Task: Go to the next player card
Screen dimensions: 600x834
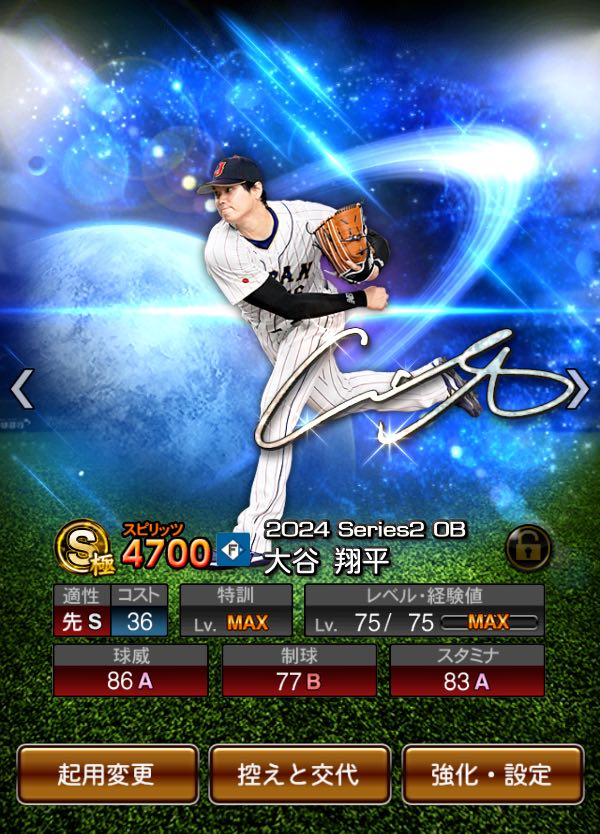Action: pyautogui.click(x=577, y=389)
